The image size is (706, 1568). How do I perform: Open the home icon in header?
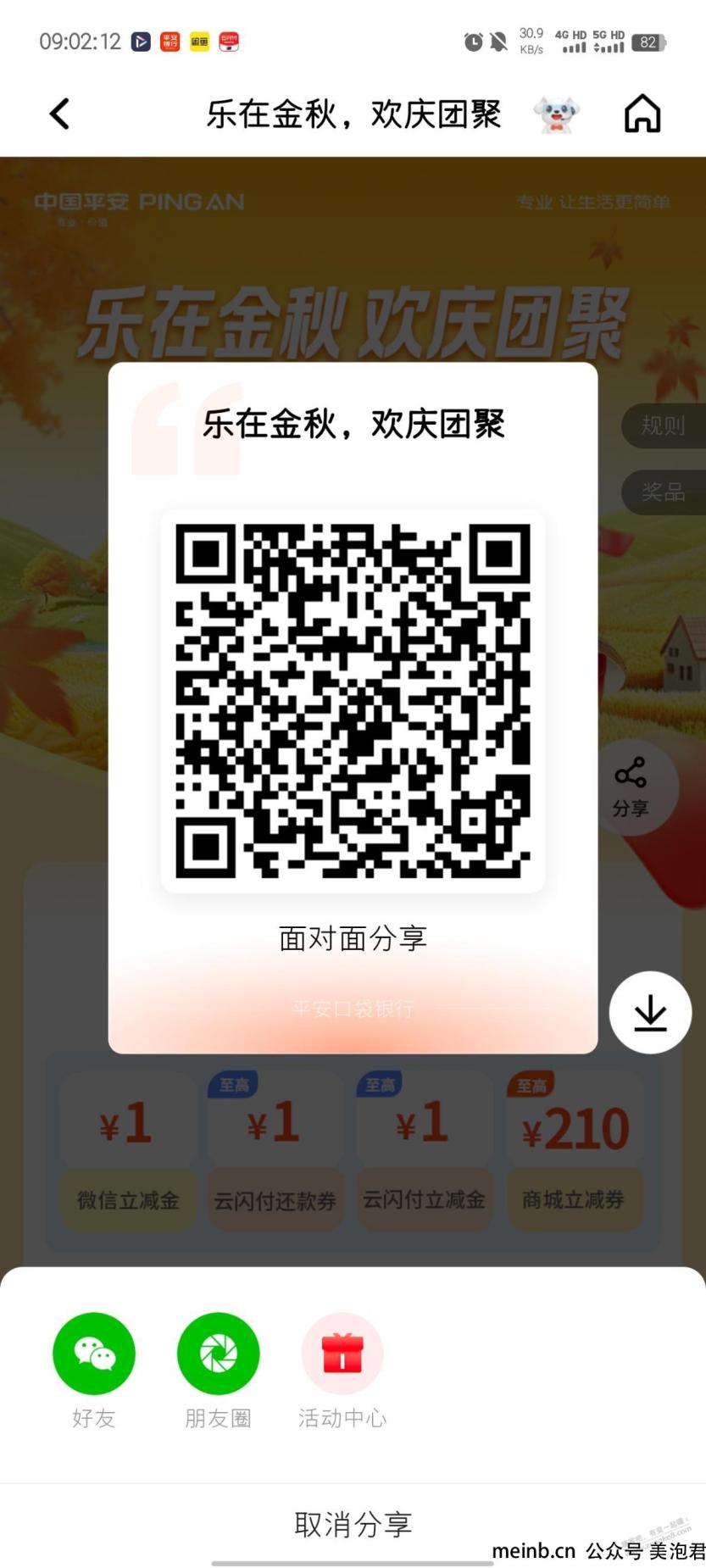642,114
